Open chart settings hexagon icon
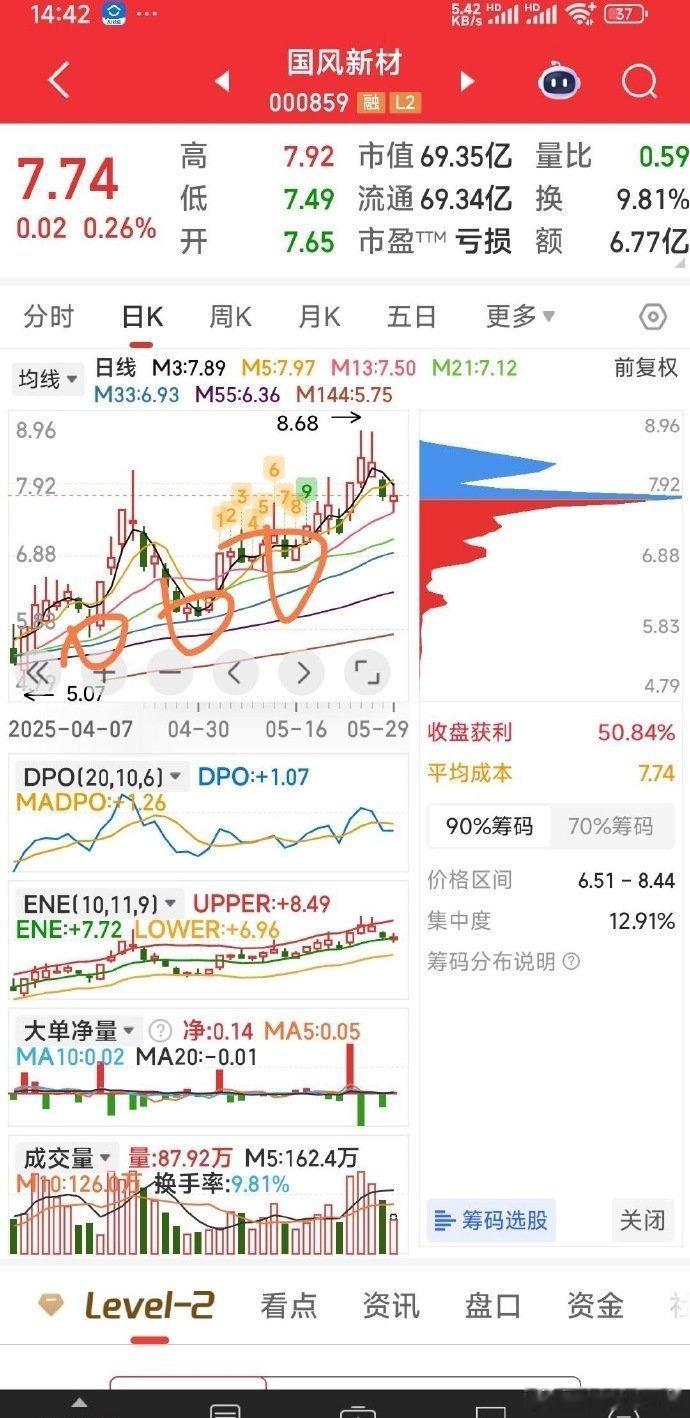Viewport: 690px width, 1418px height. (652, 318)
